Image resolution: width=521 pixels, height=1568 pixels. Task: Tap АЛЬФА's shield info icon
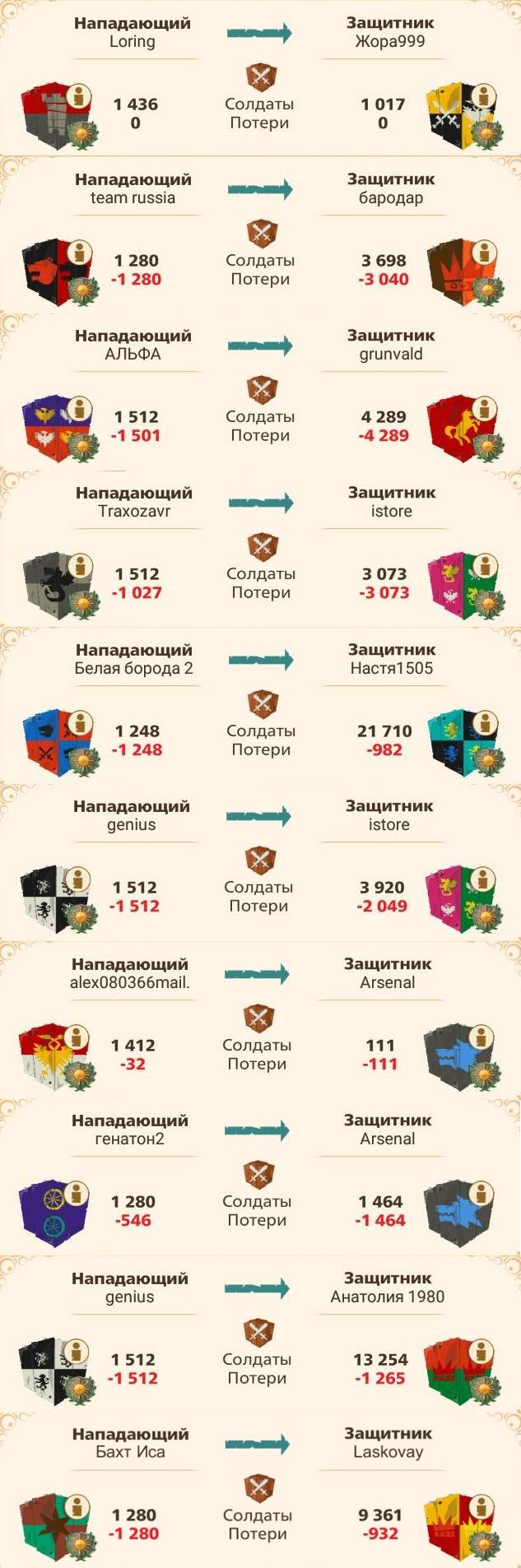[80, 408]
